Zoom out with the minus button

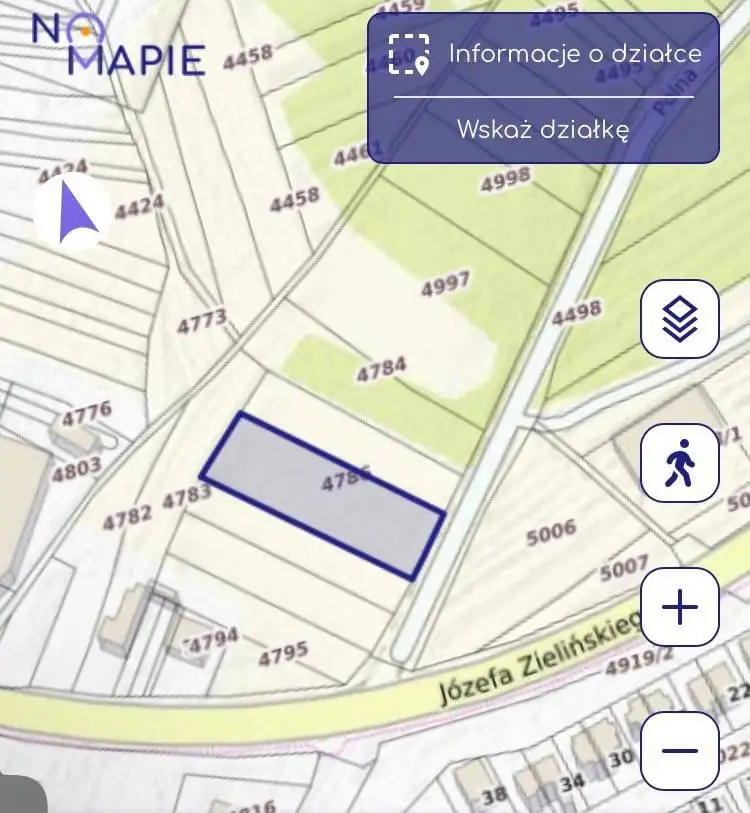tap(680, 751)
